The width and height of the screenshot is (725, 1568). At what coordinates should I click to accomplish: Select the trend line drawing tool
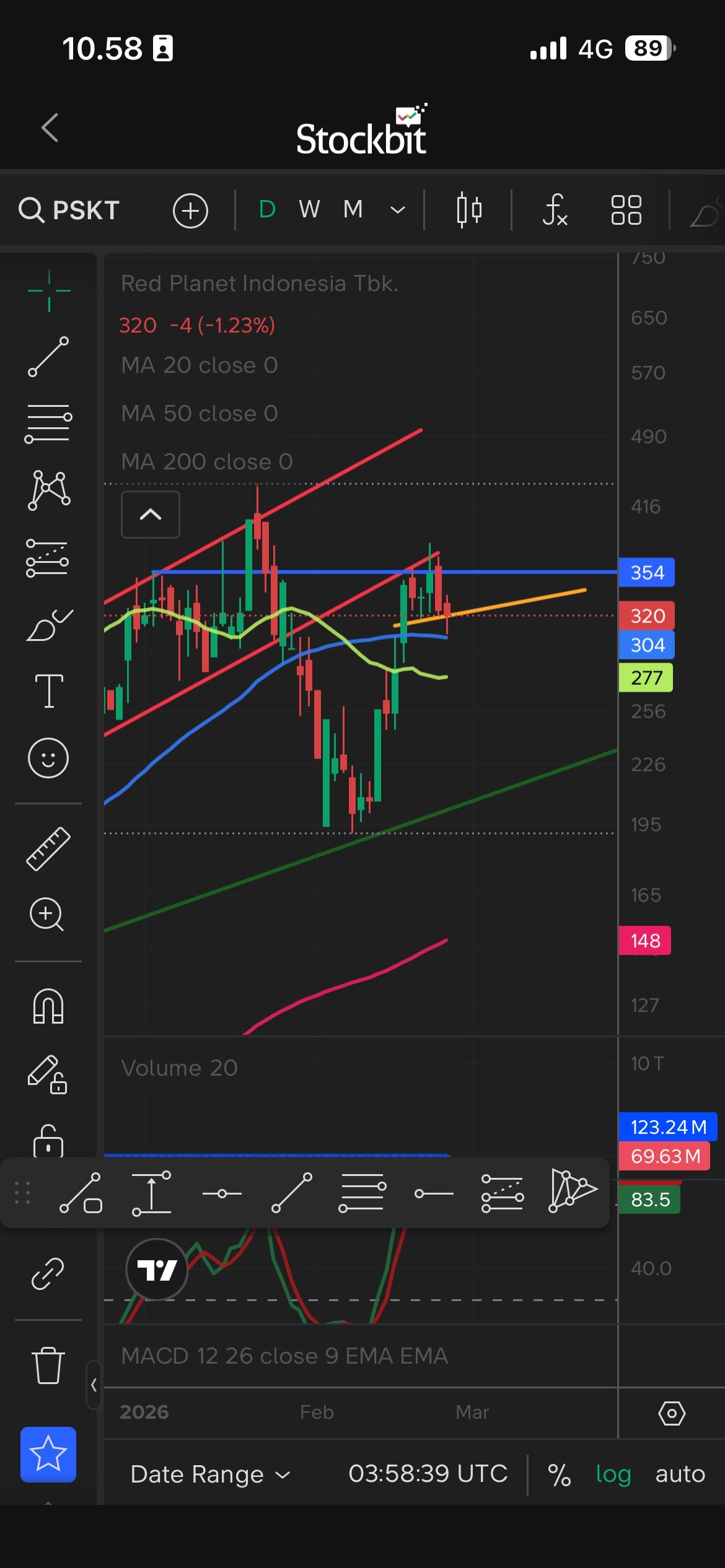click(x=48, y=357)
